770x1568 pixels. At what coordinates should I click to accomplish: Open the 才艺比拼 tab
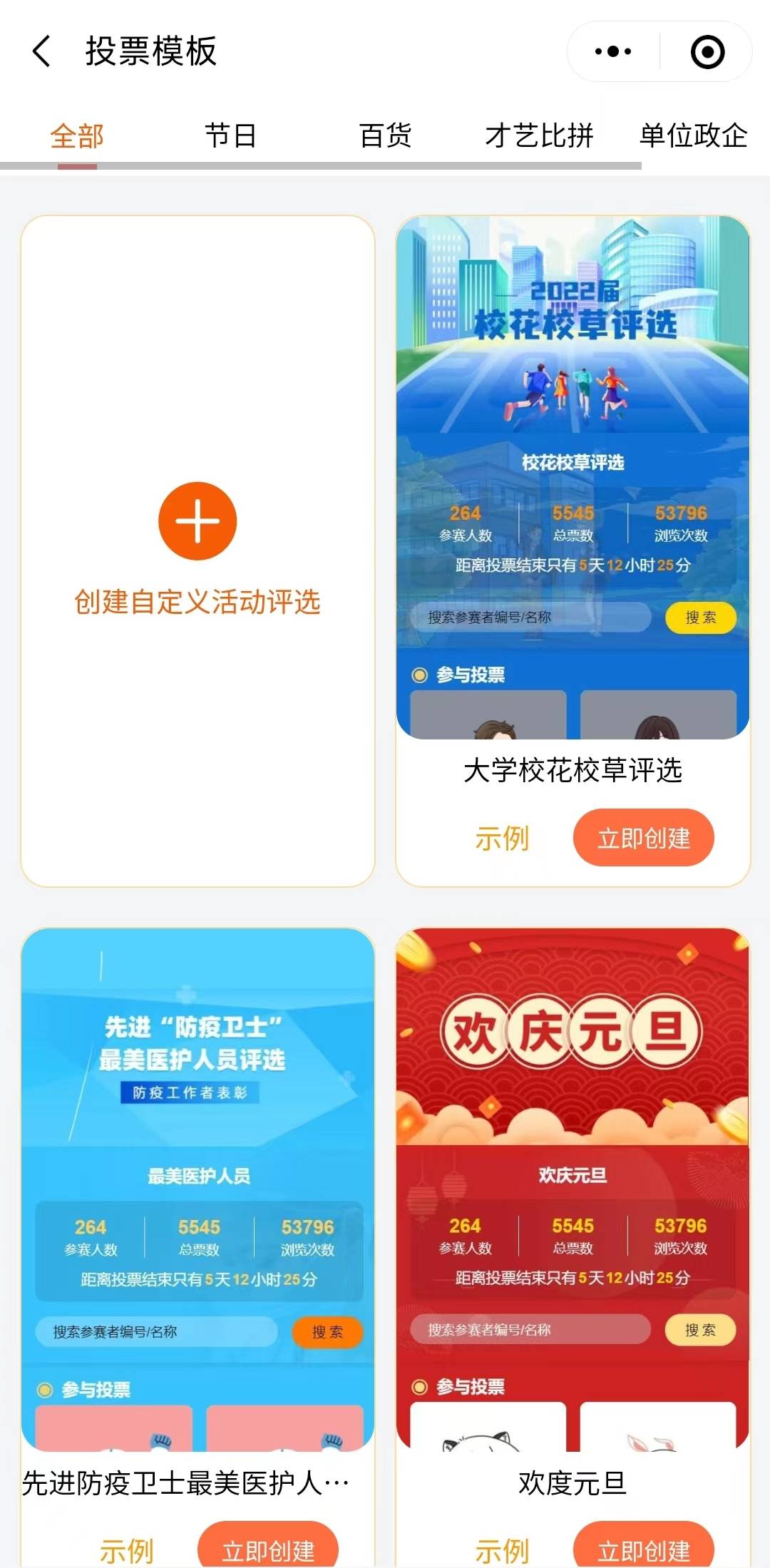pos(539,135)
